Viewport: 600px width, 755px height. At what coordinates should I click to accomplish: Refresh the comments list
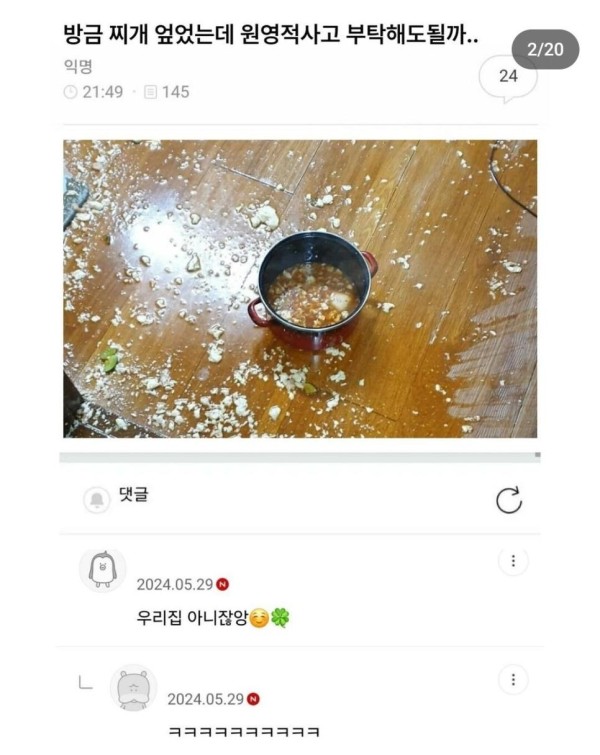coord(509,501)
